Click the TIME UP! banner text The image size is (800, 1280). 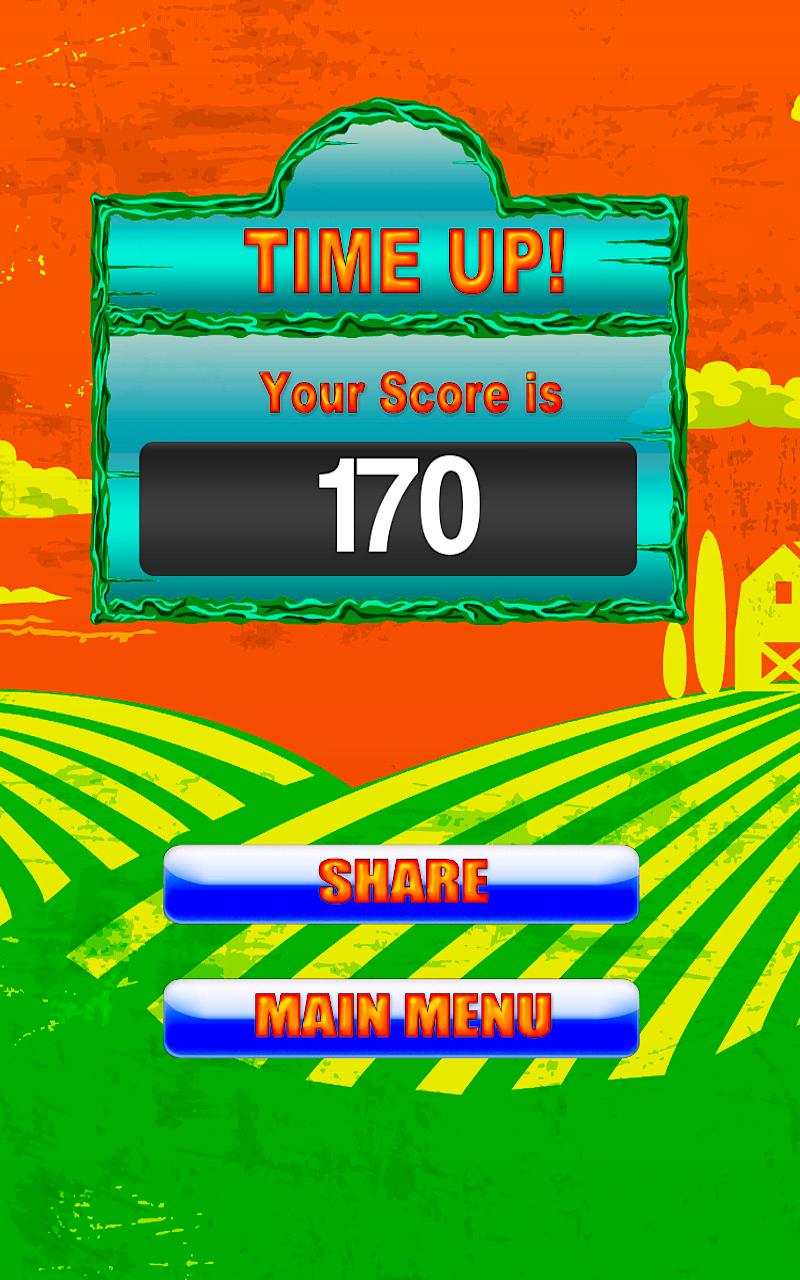click(x=400, y=258)
